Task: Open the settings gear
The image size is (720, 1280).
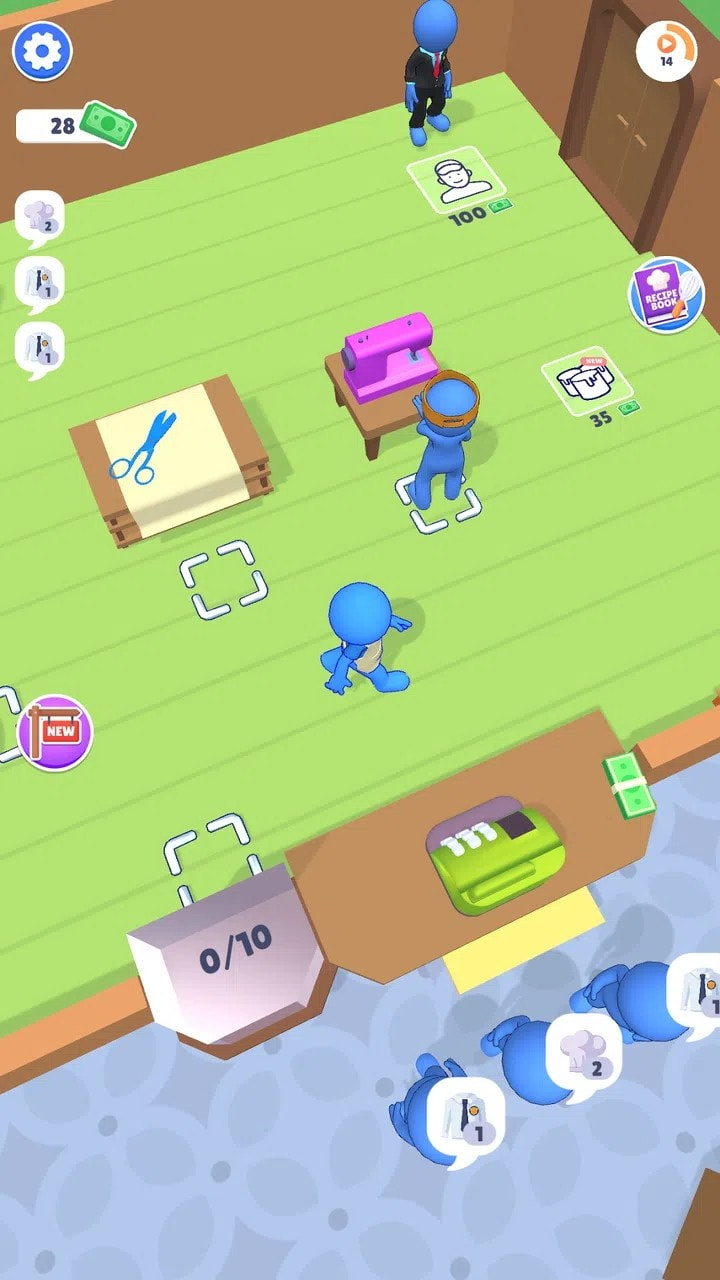Action: pyautogui.click(x=41, y=51)
